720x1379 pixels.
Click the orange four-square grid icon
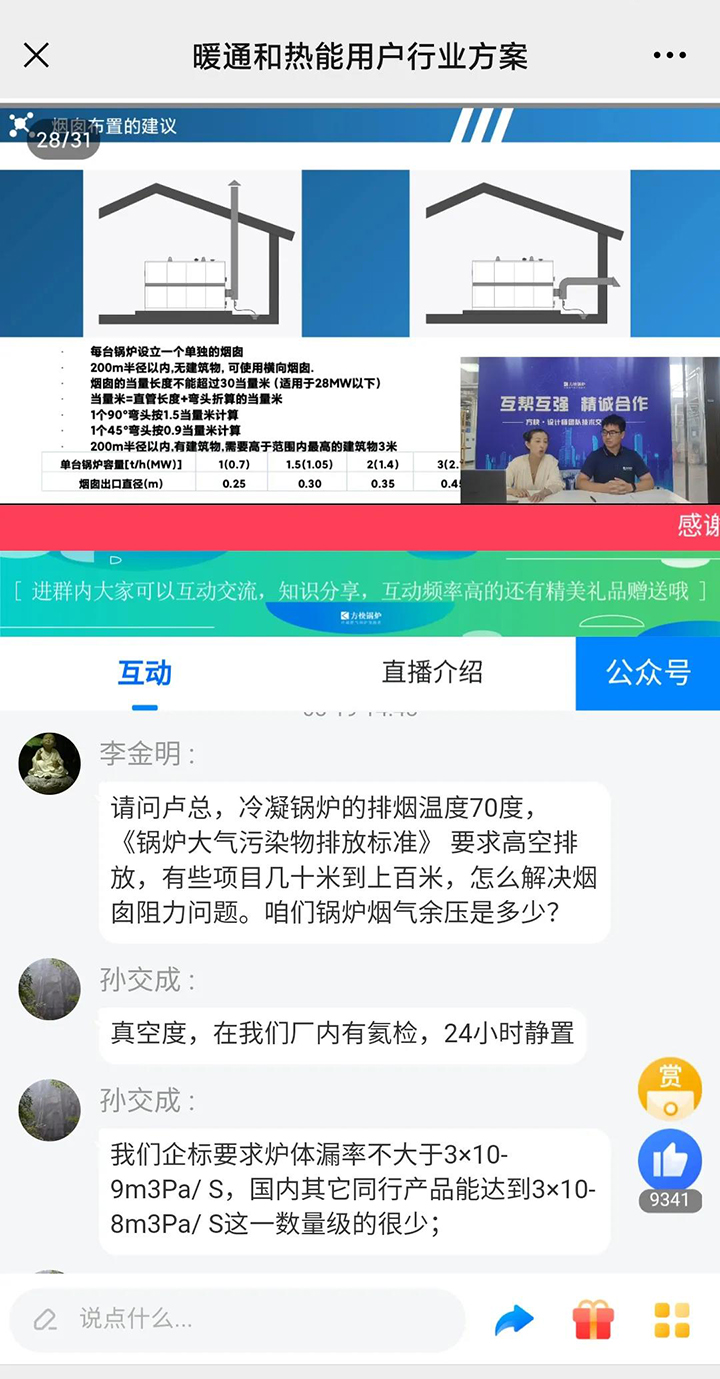point(672,1320)
